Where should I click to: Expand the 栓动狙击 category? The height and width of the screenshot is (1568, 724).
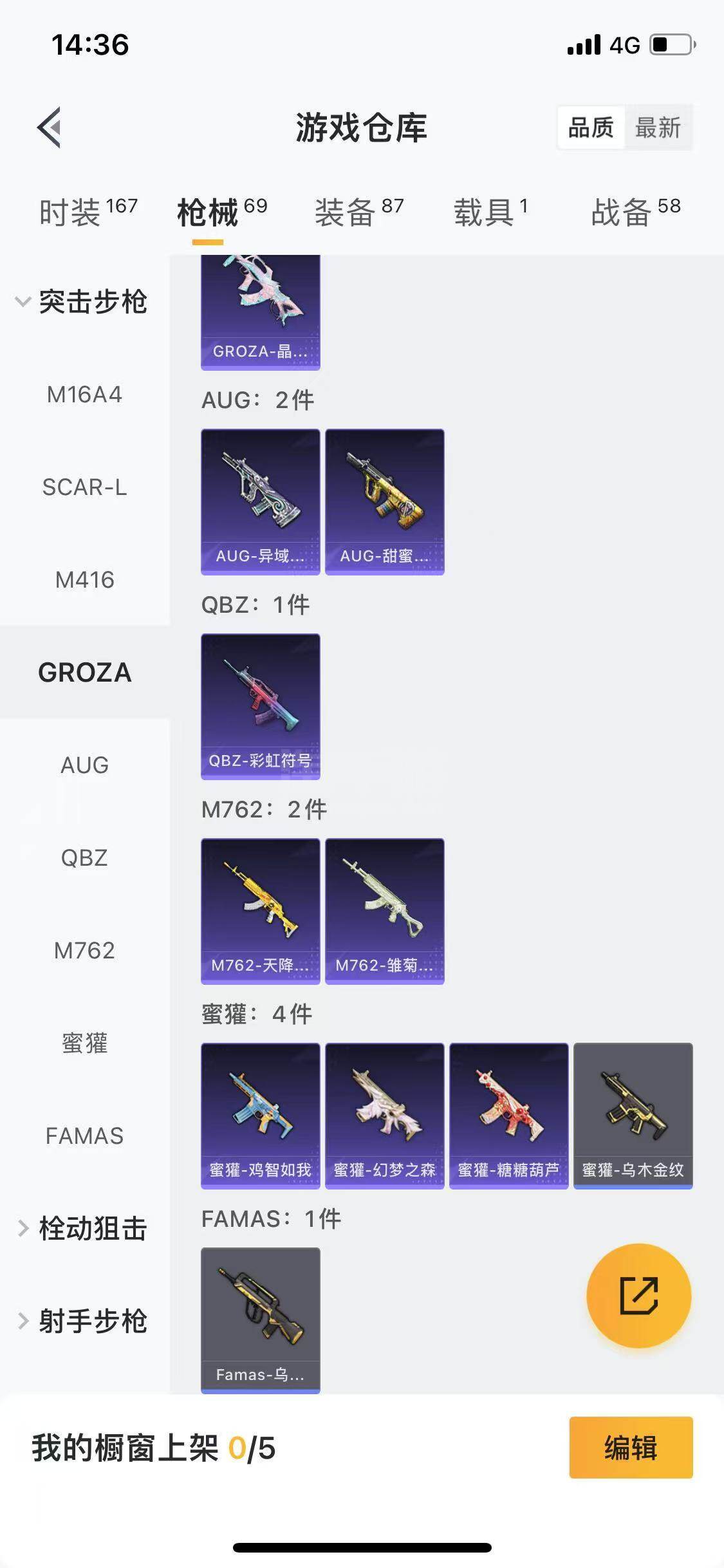[x=84, y=1228]
